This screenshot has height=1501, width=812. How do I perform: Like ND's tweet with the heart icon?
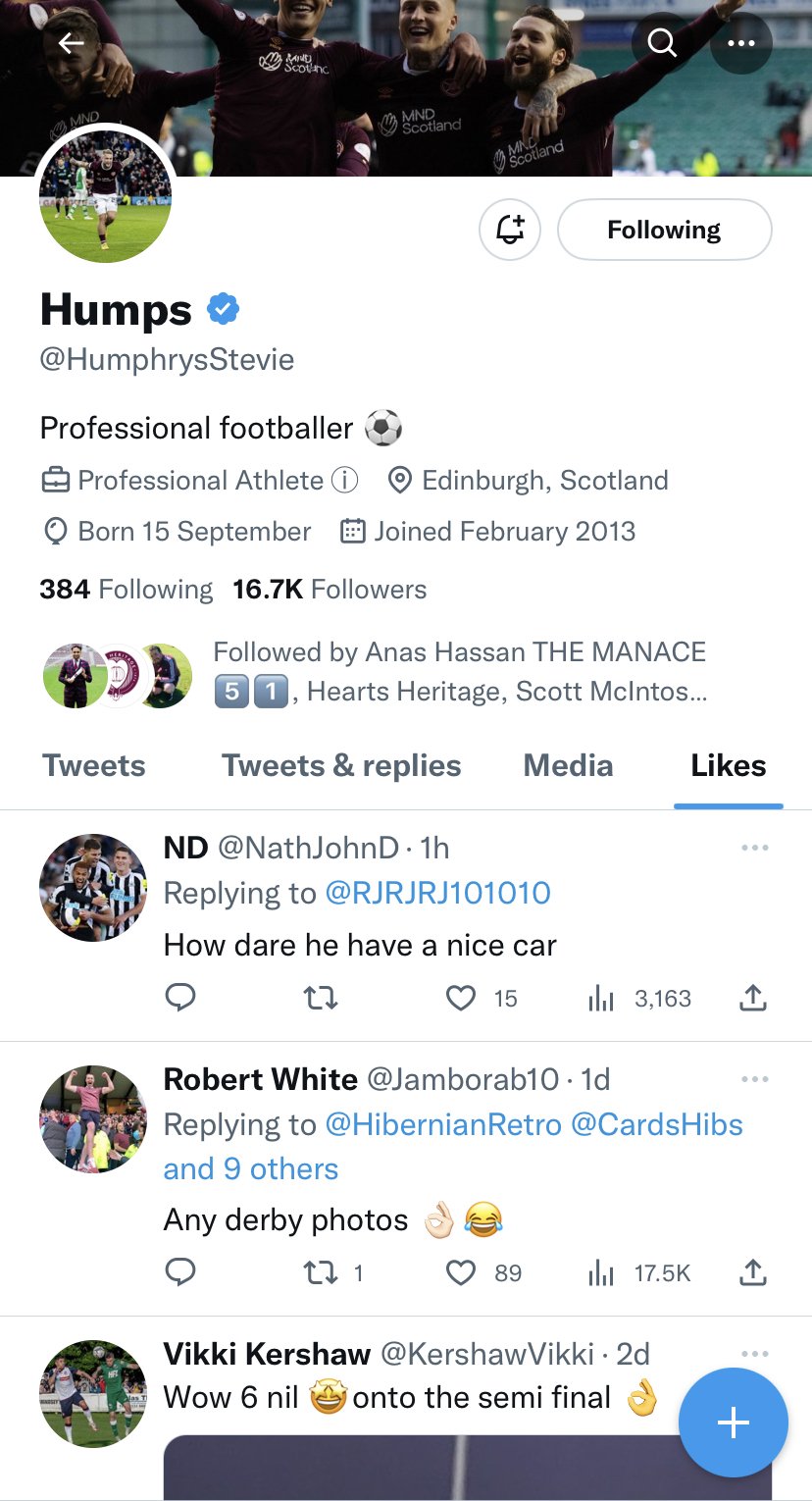tap(460, 998)
